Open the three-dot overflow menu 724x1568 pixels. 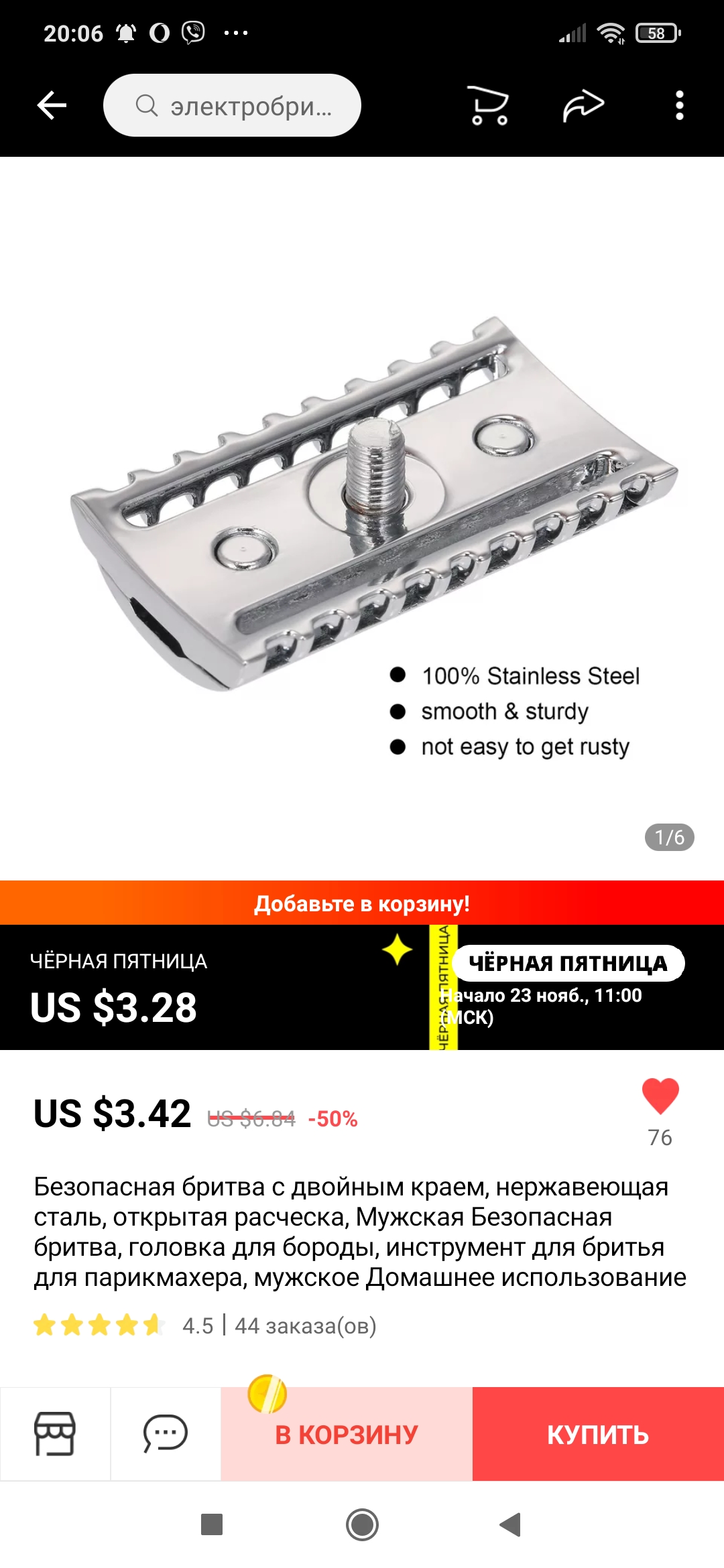[679, 105]
